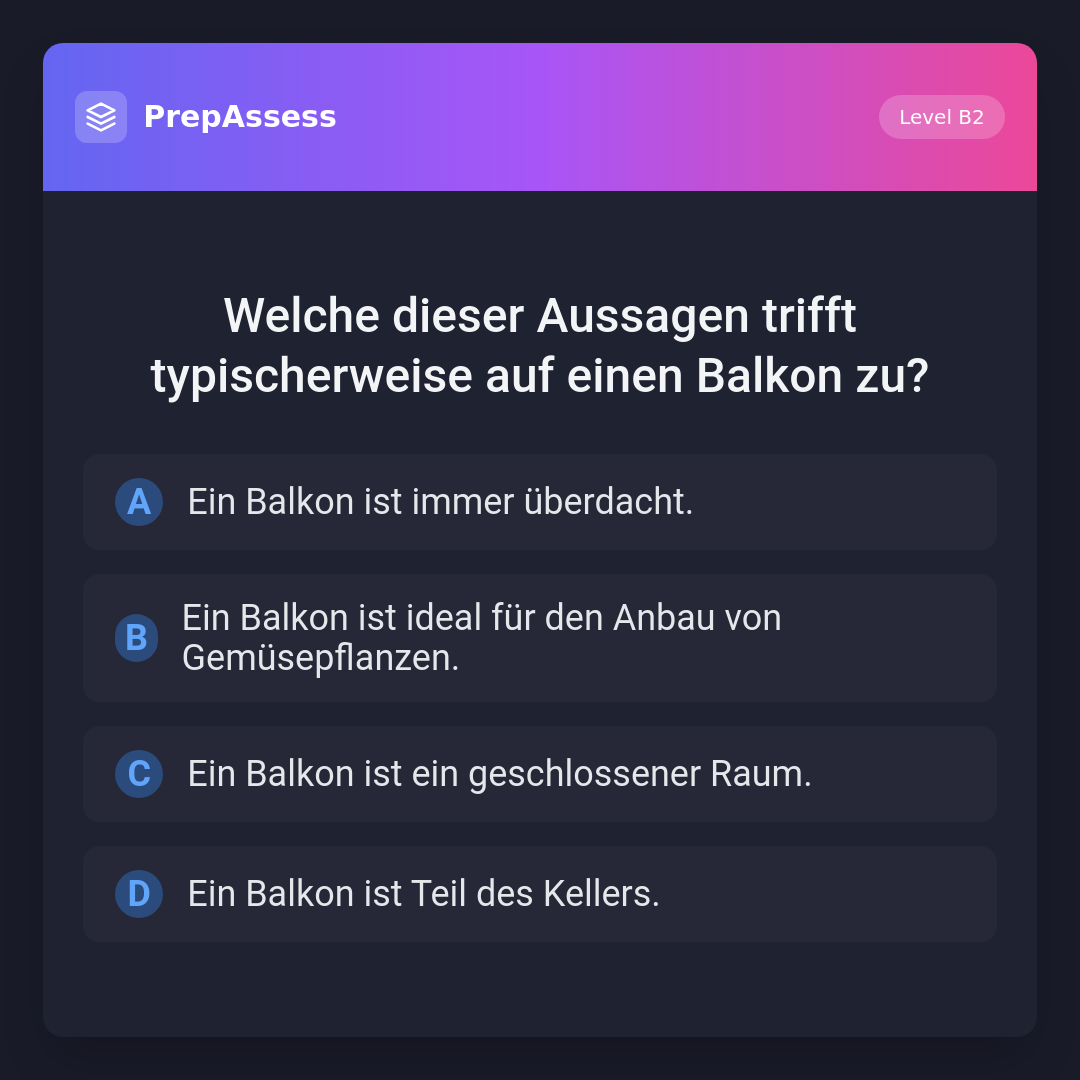Pick answer C: geschlossener Raum
This screenshot has height=1080, width=1080.
click(x=540, y=774)
